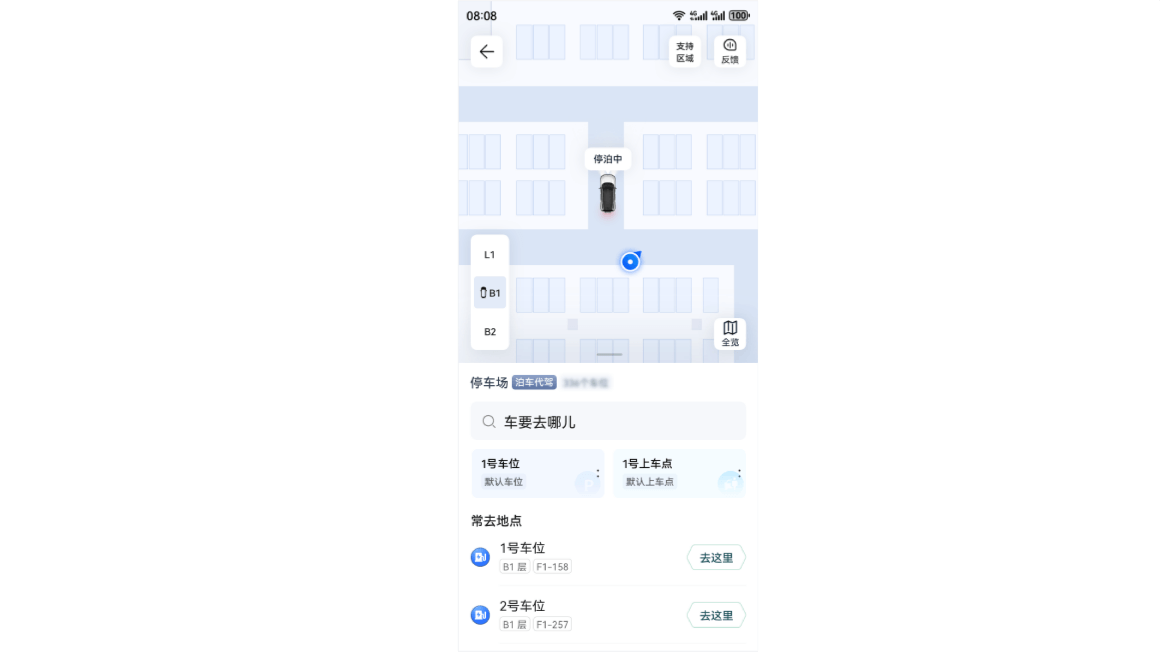Tap the 车要去哪儿 search field
Screen dimensions: 1160x652
(x=608, y=422)
